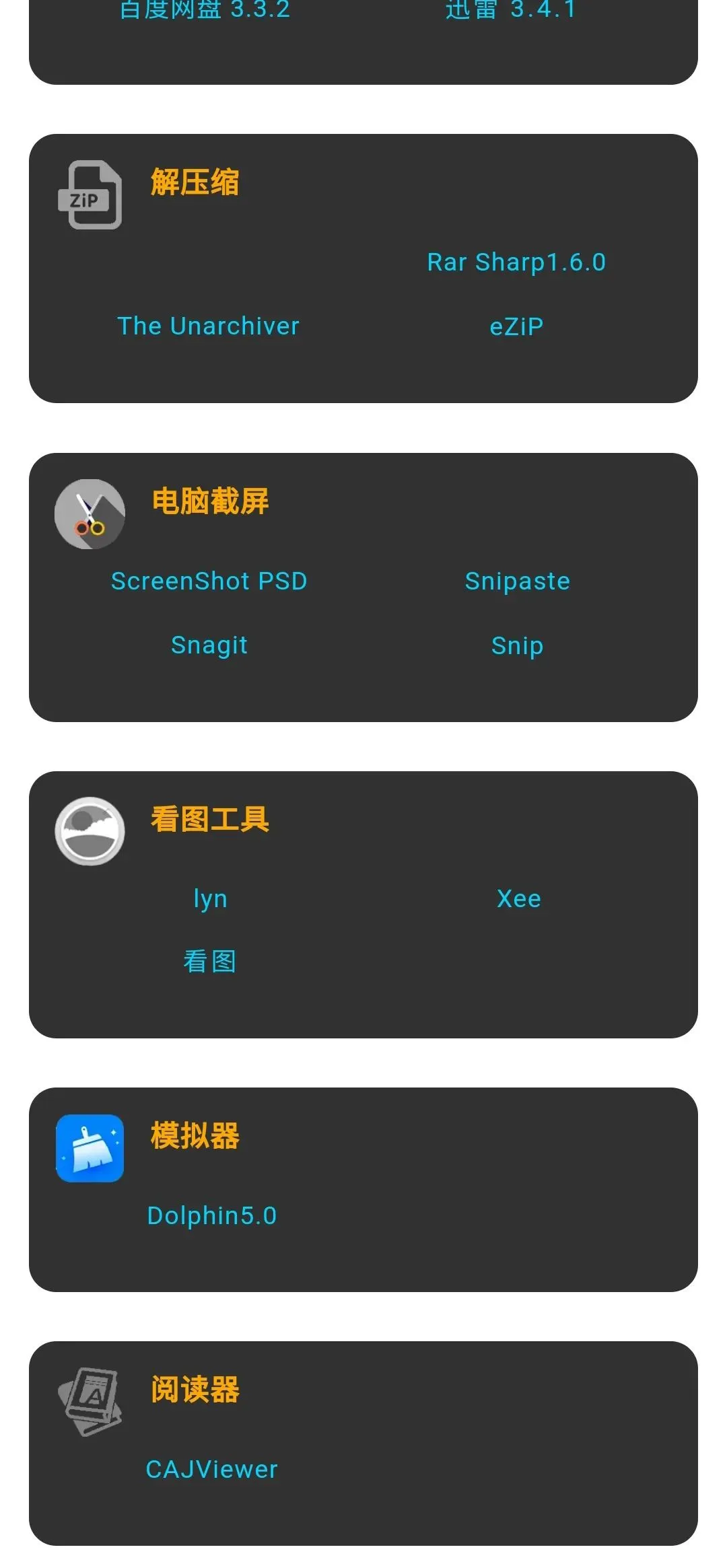Select the eZiP link
Screen dimensions: 727x1568
click(516, 327)
